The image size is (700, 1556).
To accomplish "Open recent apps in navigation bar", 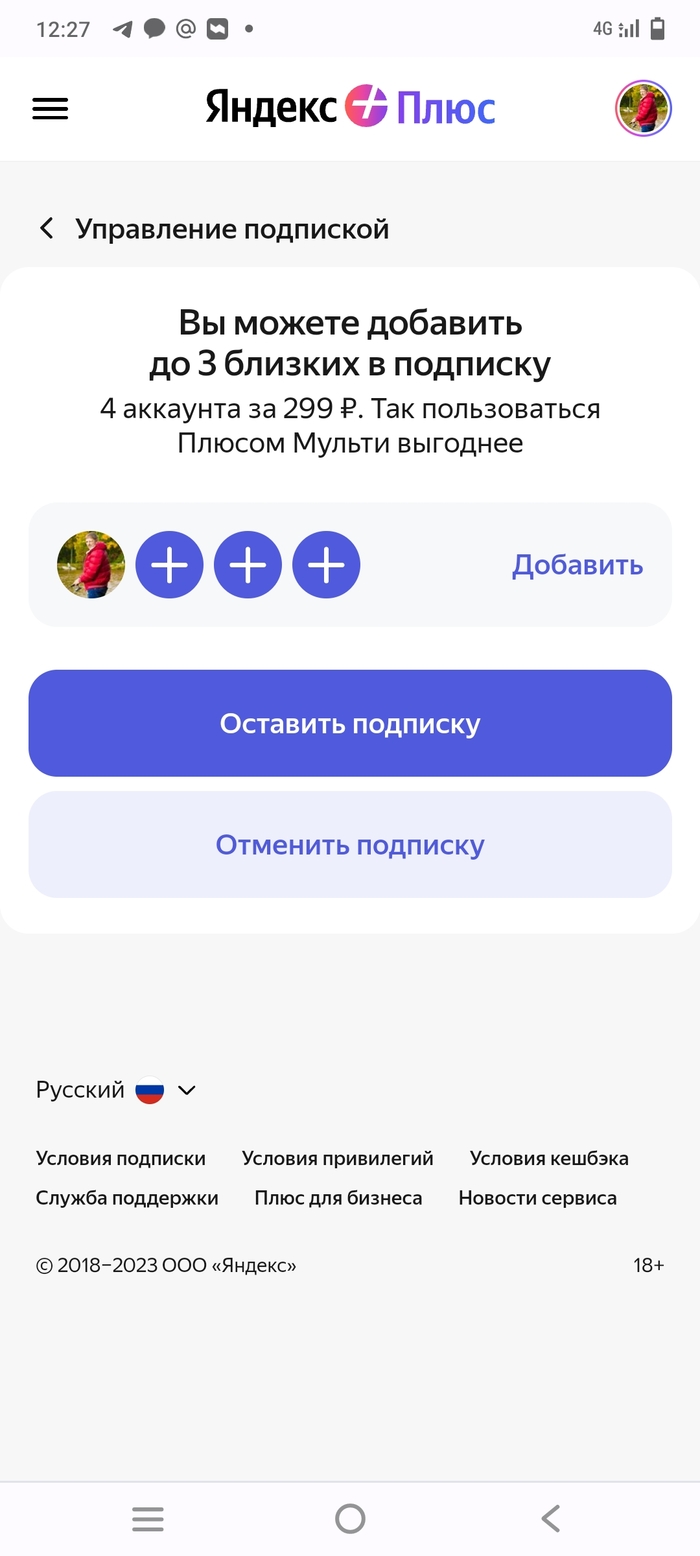I will click(148, 1519).
